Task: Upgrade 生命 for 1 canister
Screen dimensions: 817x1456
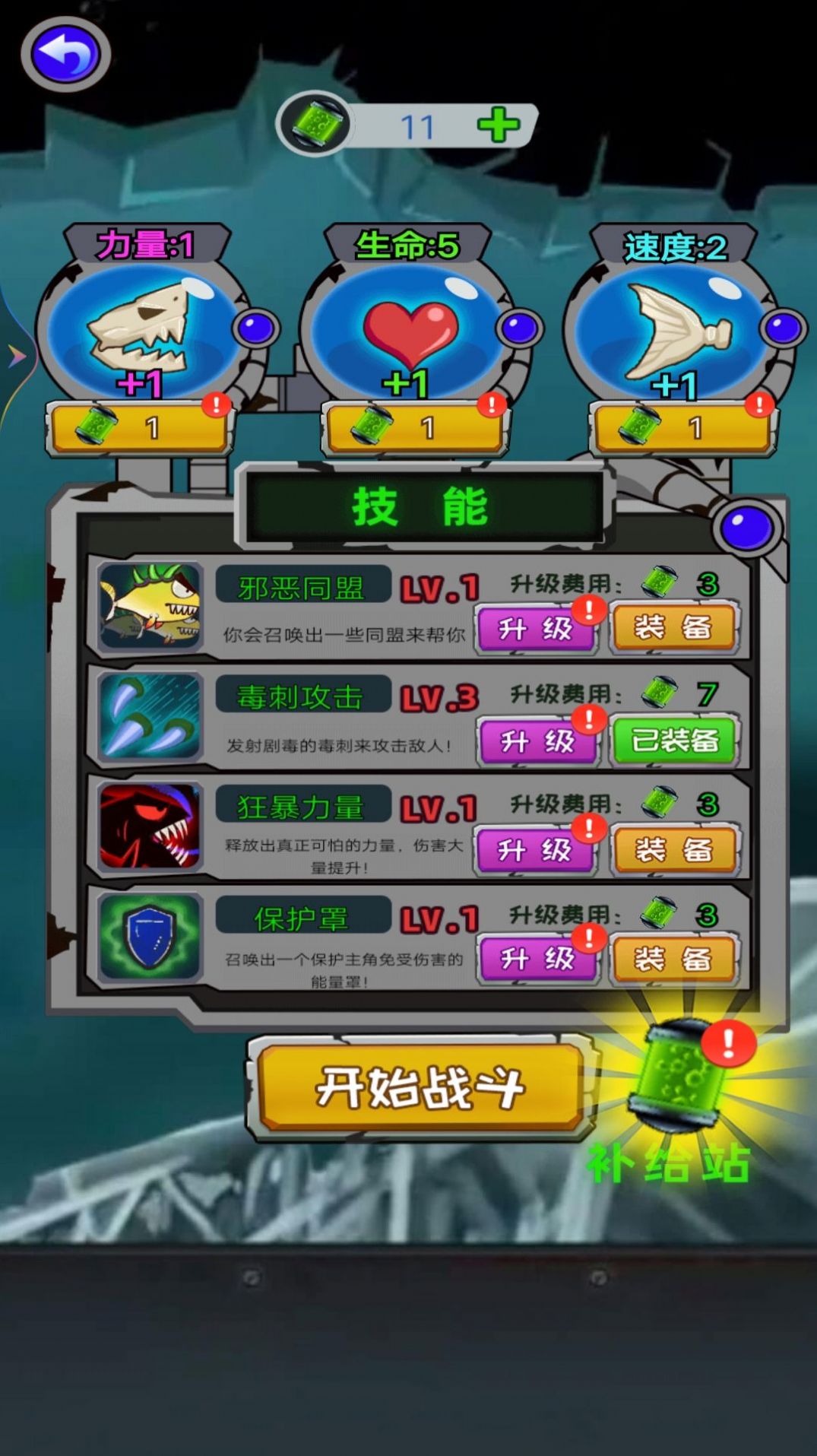Action: coord(414,428)
